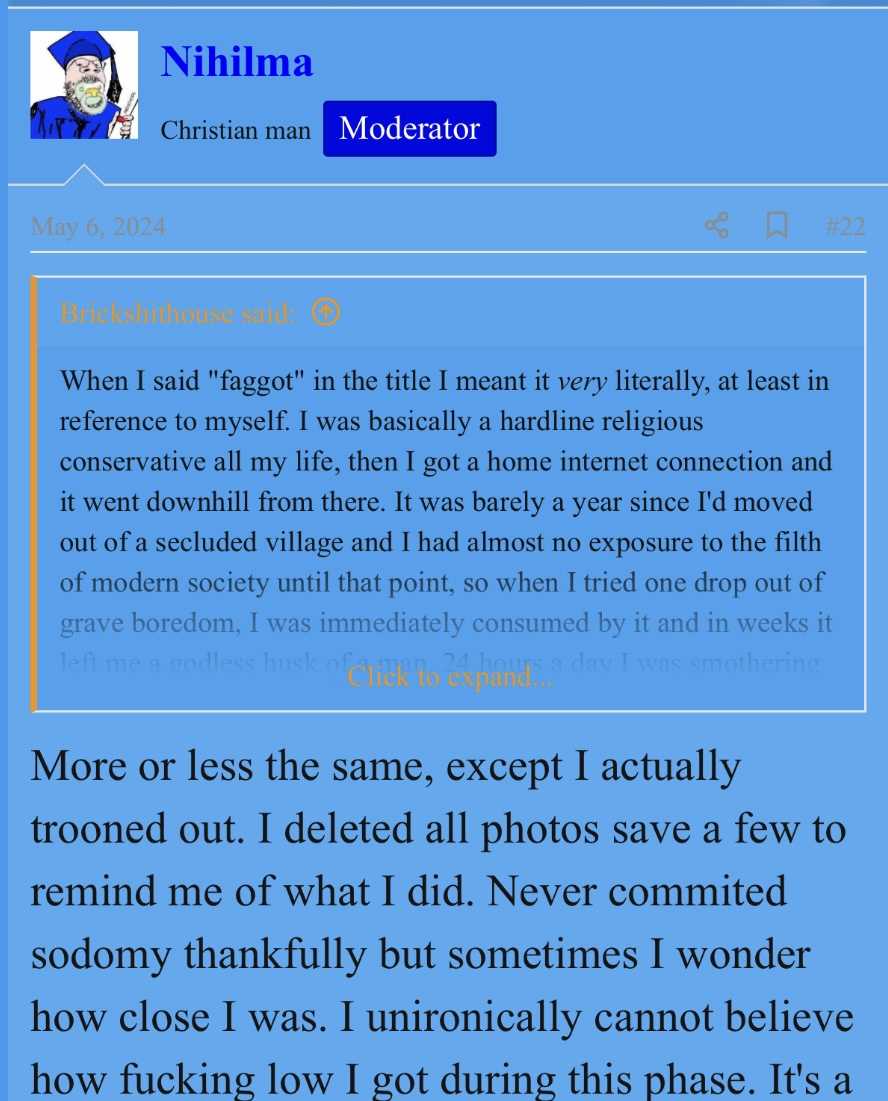Bookmark post #22

point(777,226)
